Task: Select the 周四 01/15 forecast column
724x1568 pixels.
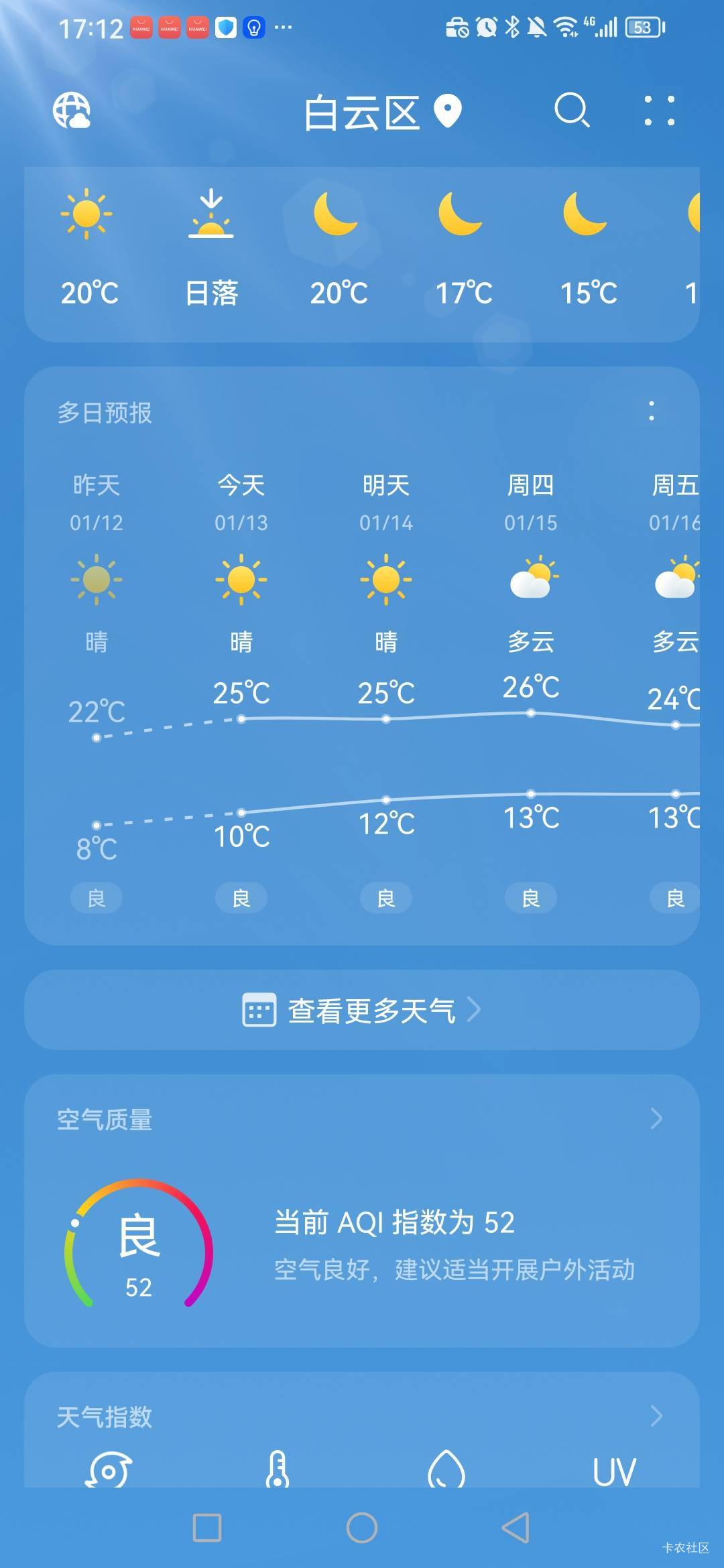Action: [x=530, y=503]
